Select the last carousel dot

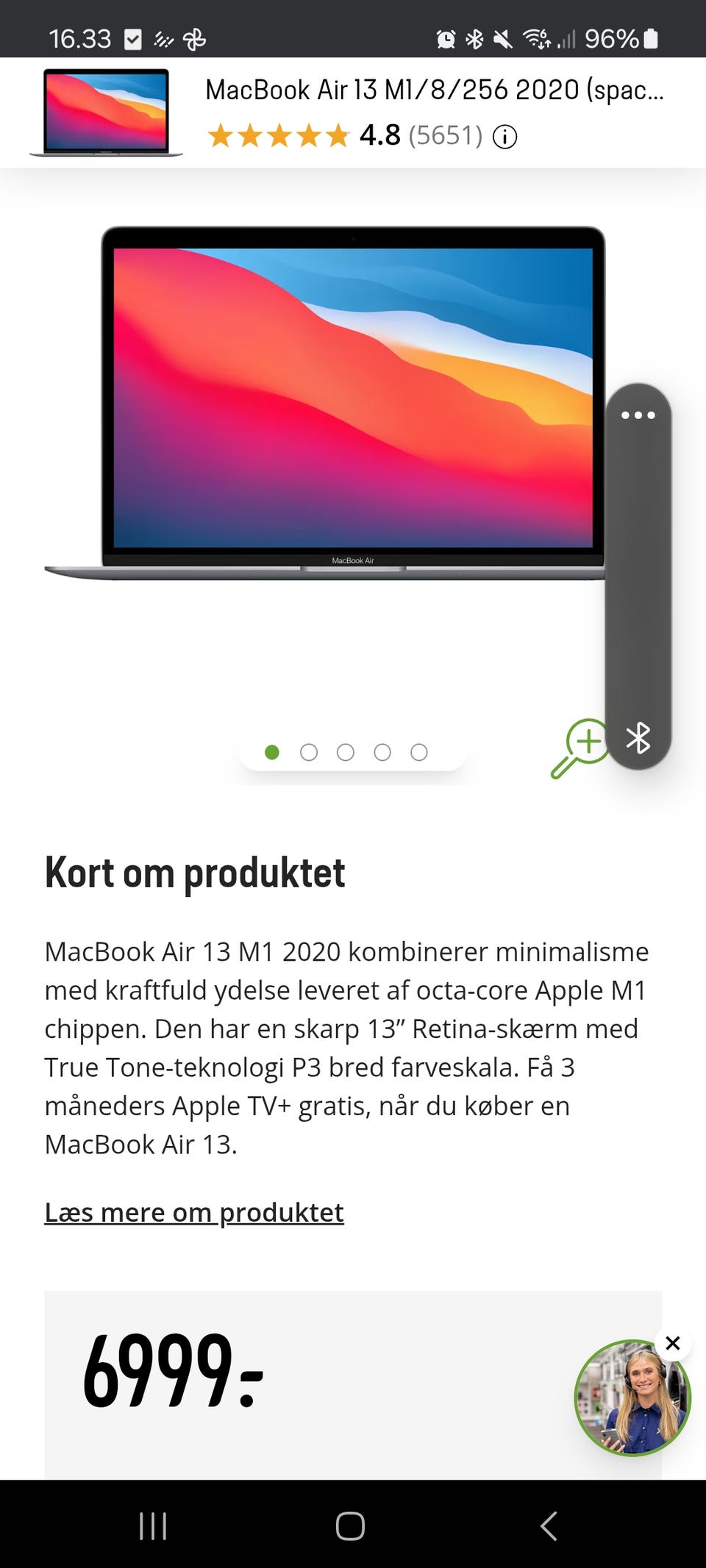pyautogui.click(x=419, y=752)
